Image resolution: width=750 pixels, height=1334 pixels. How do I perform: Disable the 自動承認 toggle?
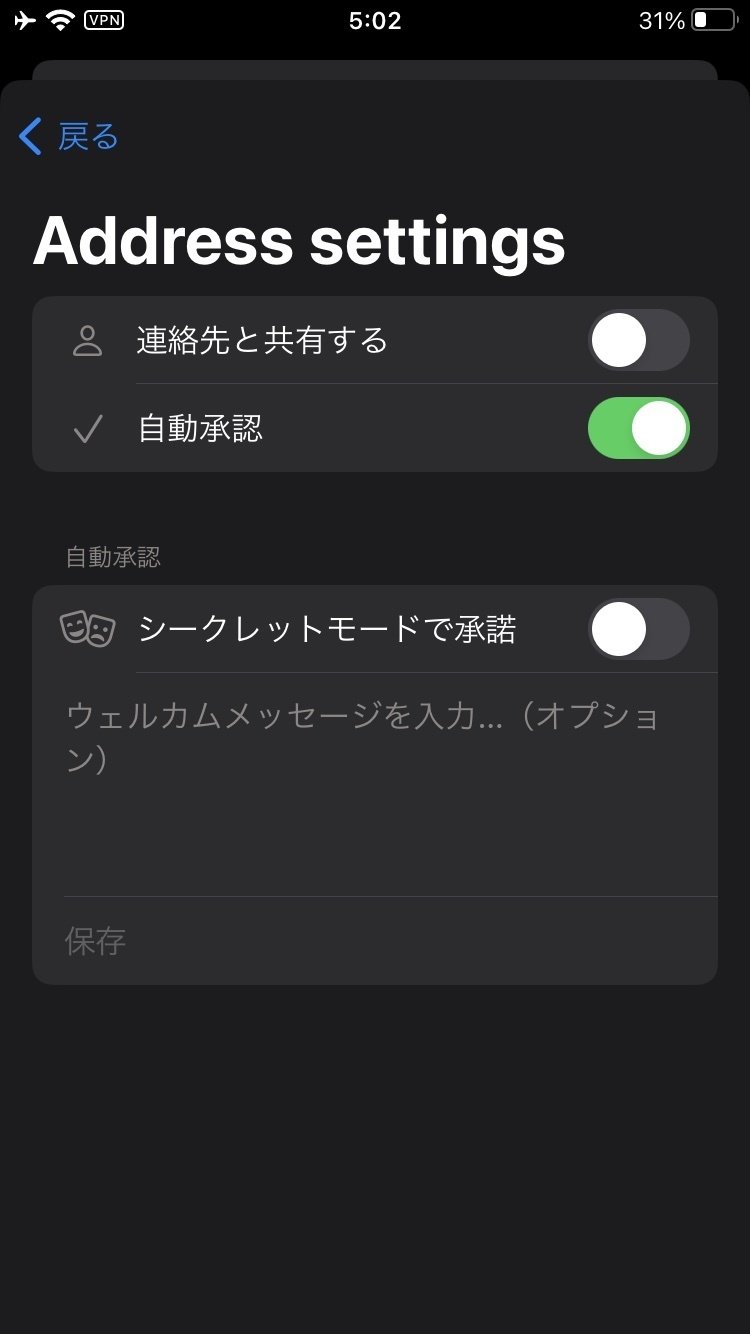(638, 428)
